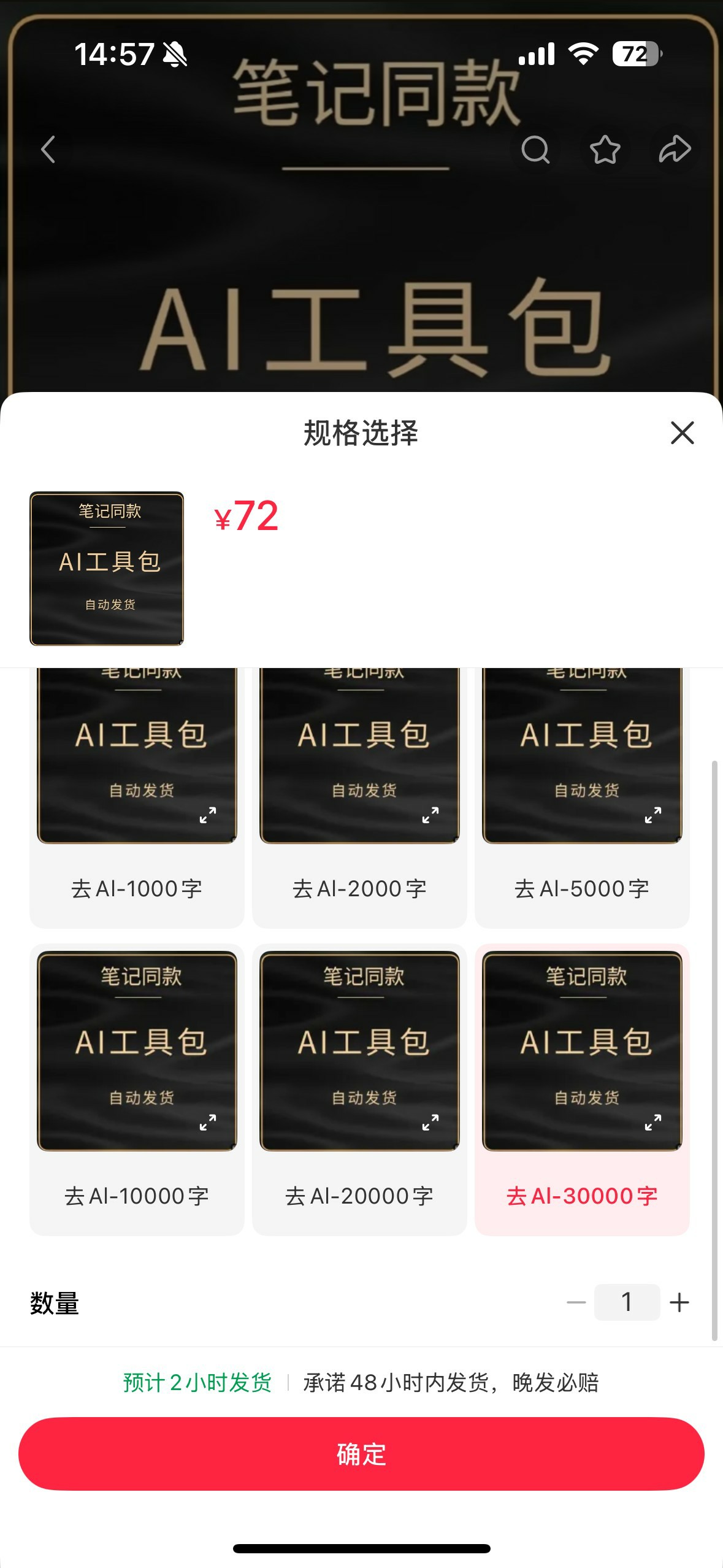Image resolution: width=723 pixels, height=1568 pixels.
Task: Tap the selected 去AI-30000字 option
Action: (582, 1195)
